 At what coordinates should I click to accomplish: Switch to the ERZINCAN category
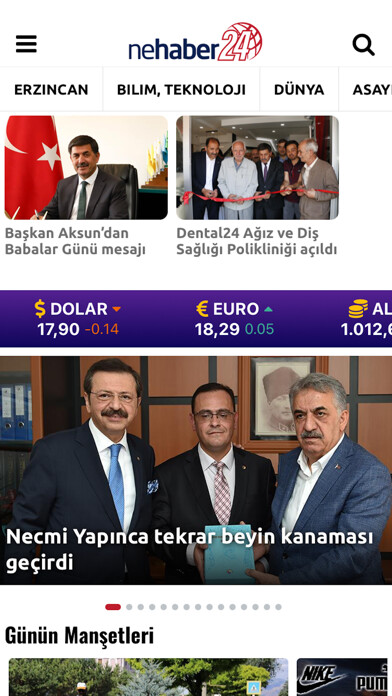(x=51, y=90)
